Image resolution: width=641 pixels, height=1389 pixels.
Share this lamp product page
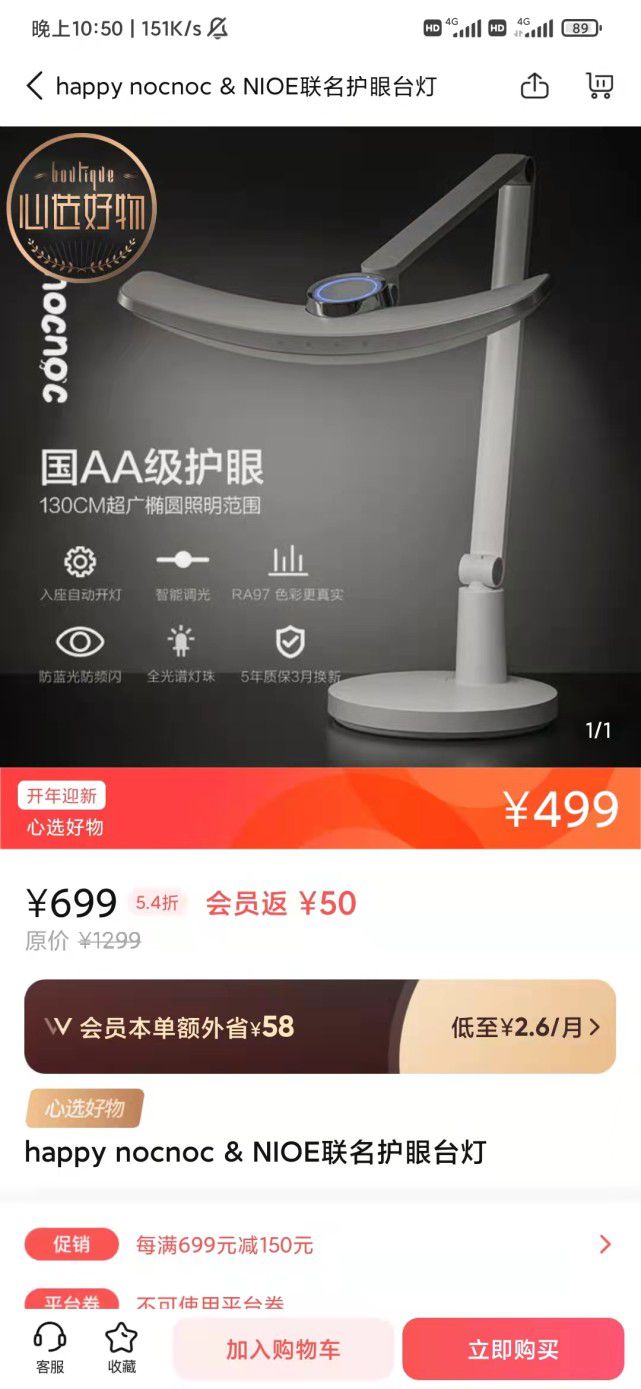click(535, 86)
